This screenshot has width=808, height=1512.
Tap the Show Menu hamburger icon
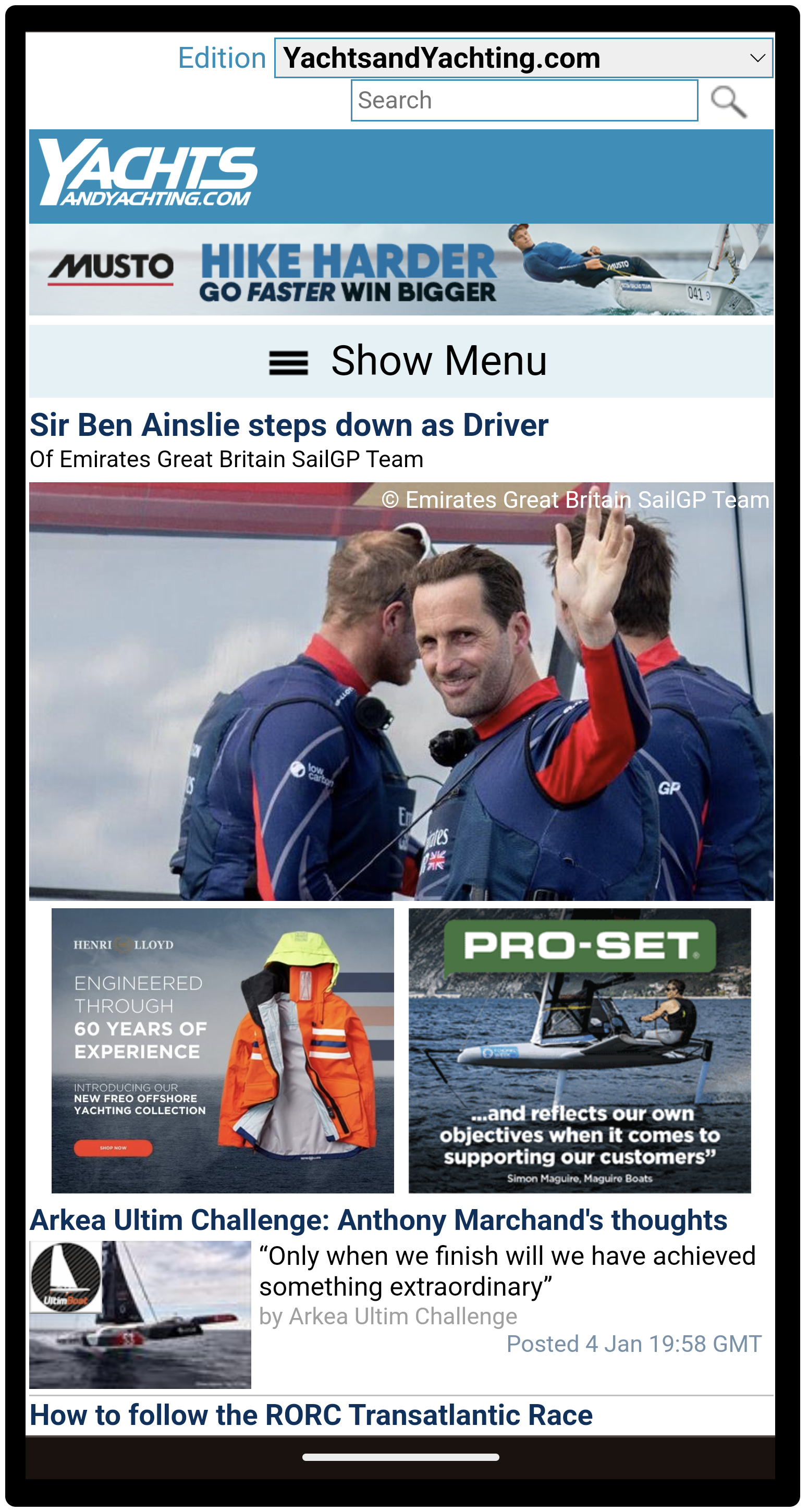click(x=291, y=360)
